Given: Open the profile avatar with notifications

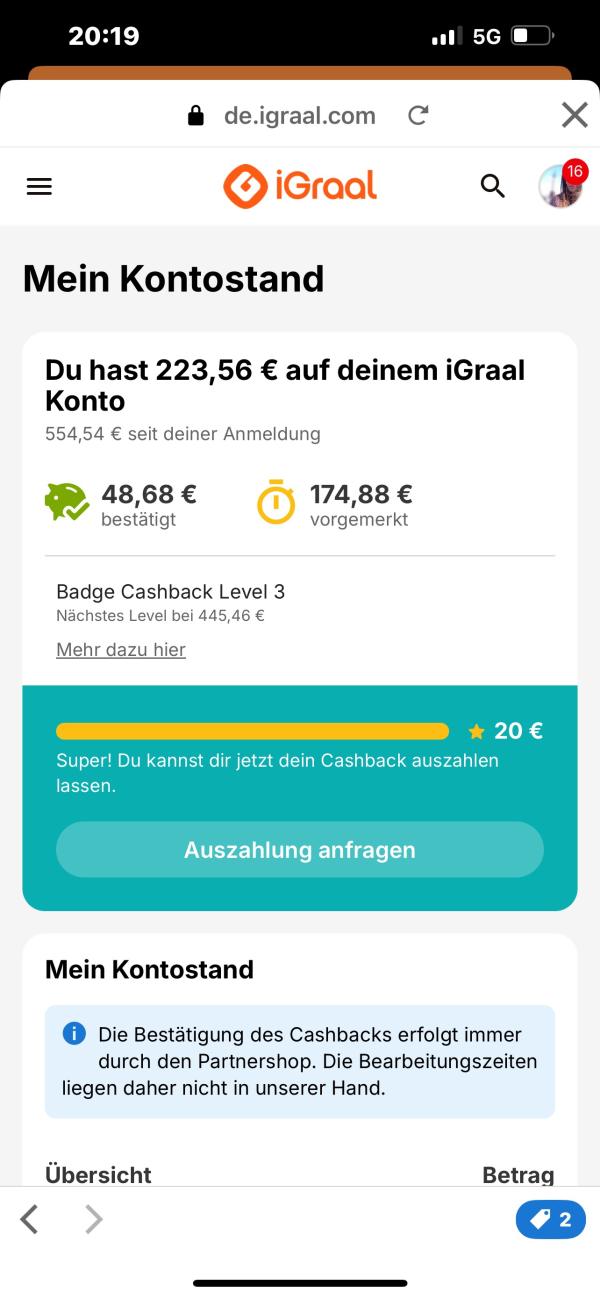Looking at the screenshot, I should click(x=560, y=185).
